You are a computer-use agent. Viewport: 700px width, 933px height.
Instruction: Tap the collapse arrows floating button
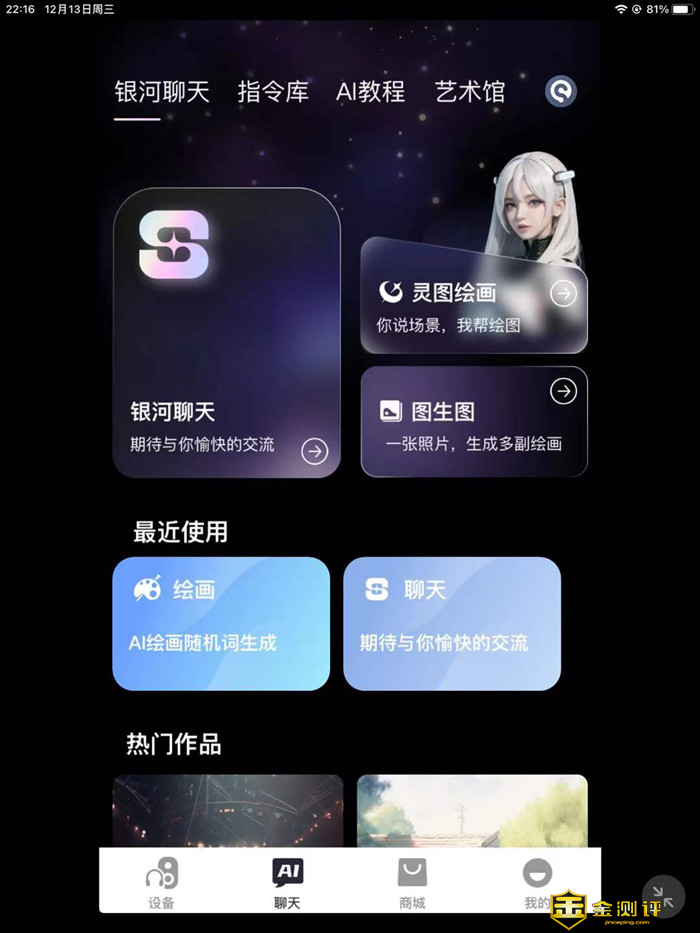click(x=662, y=896)
